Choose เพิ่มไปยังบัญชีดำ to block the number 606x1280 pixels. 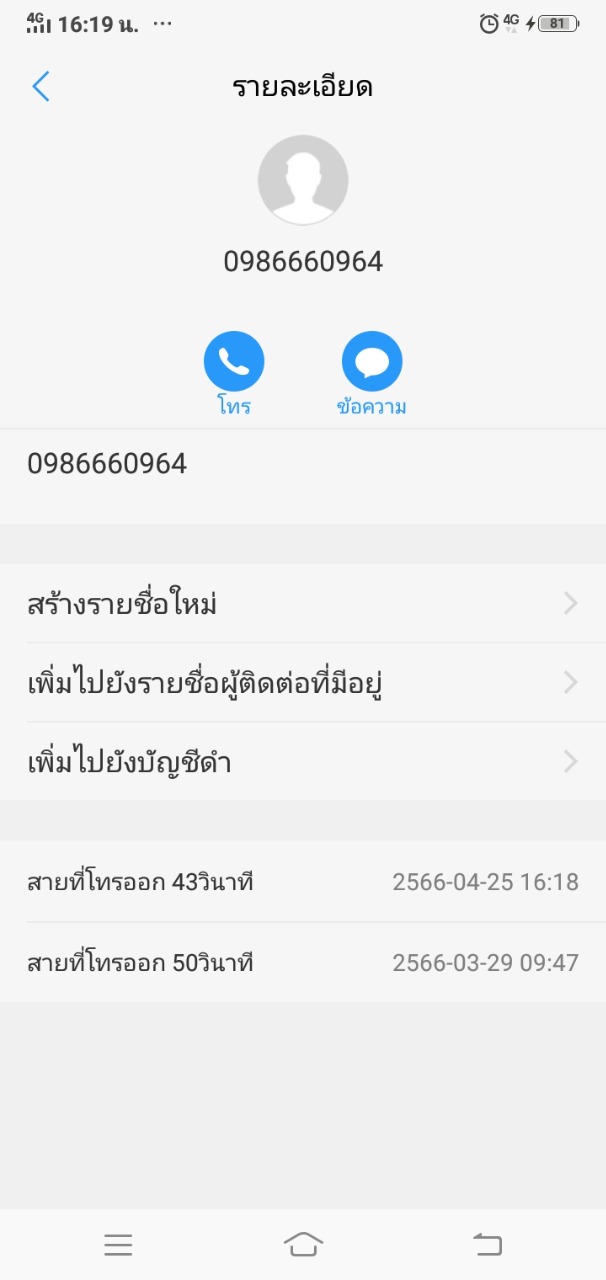pos(302,762)
